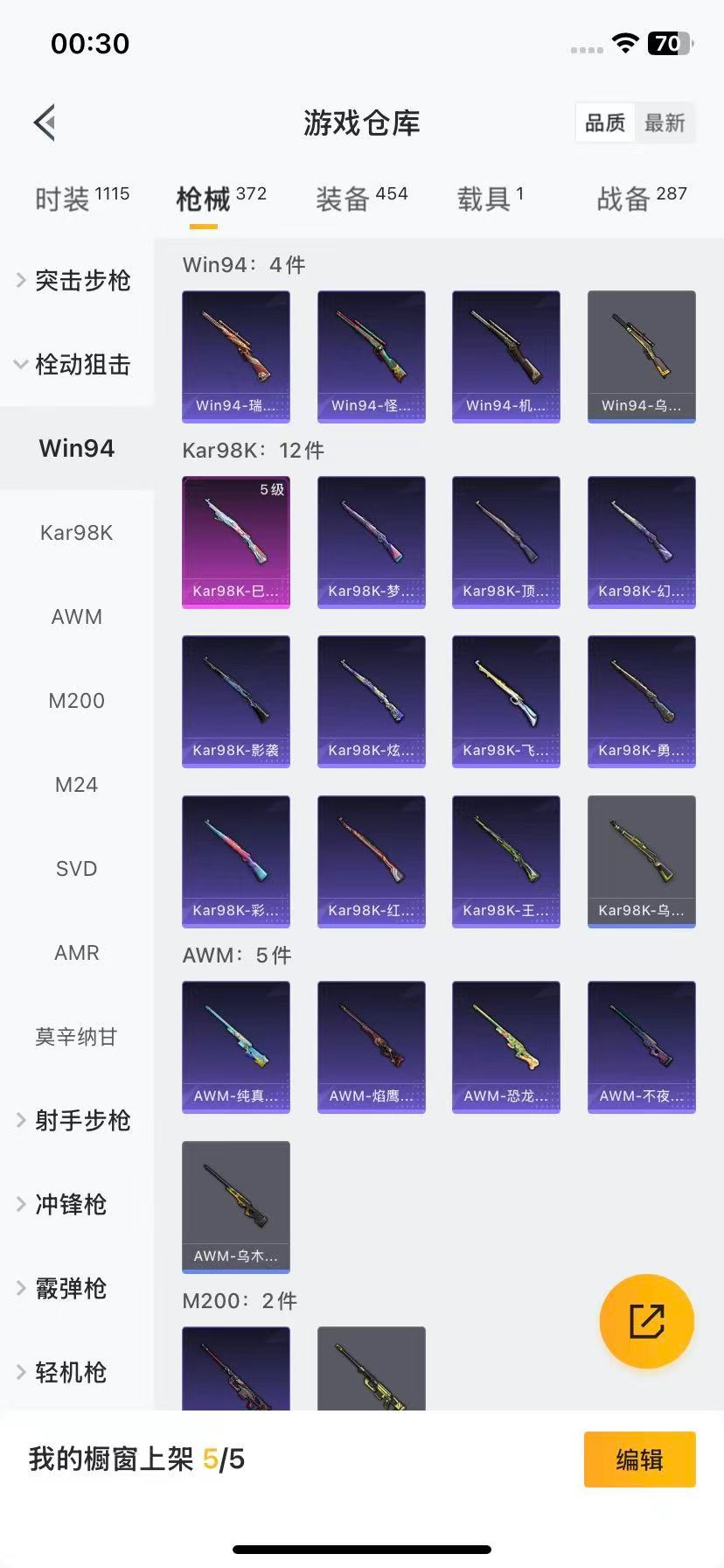Tap the back arrow to leave the warehouse
Screen dimensions: 724x1568
click(44, 122)
